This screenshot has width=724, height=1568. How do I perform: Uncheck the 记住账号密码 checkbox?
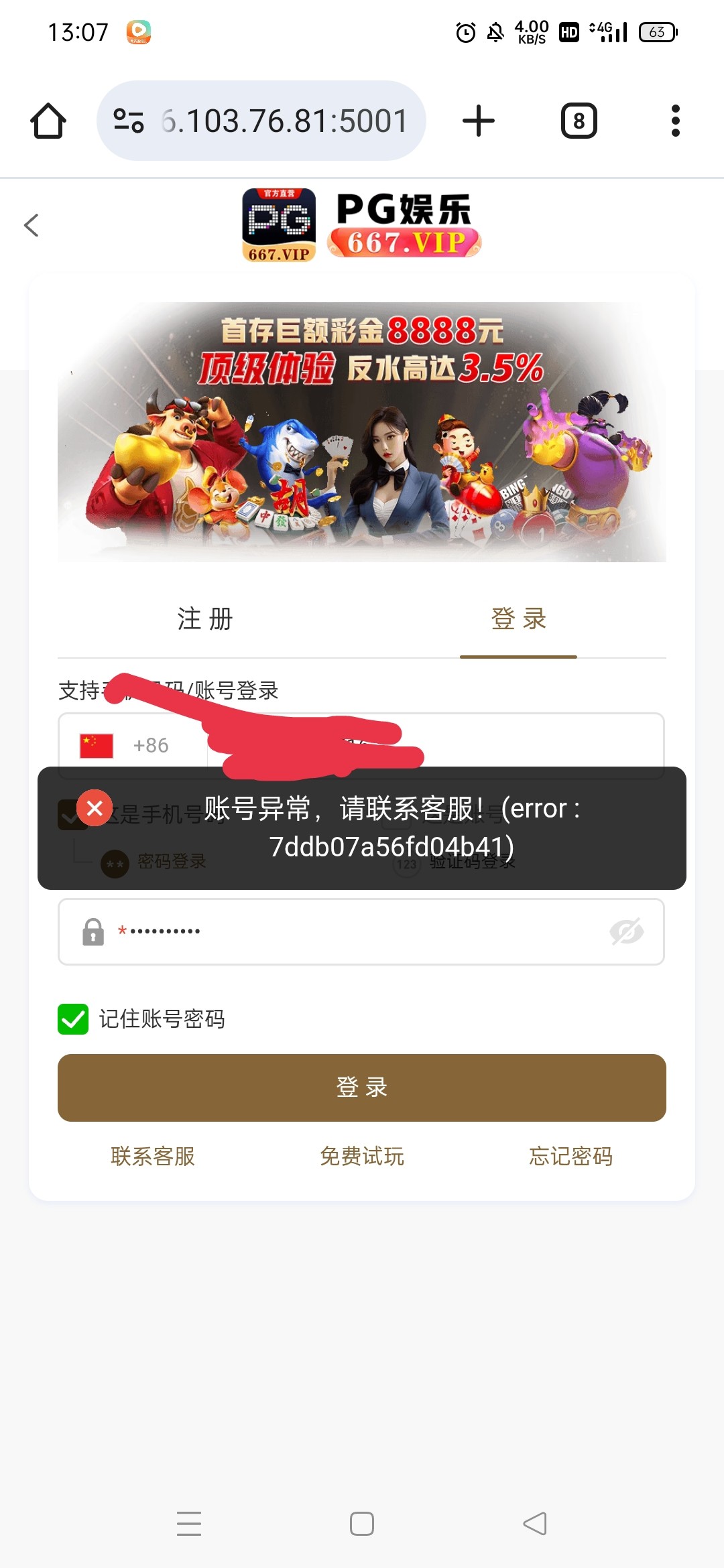coord(73,1019)
